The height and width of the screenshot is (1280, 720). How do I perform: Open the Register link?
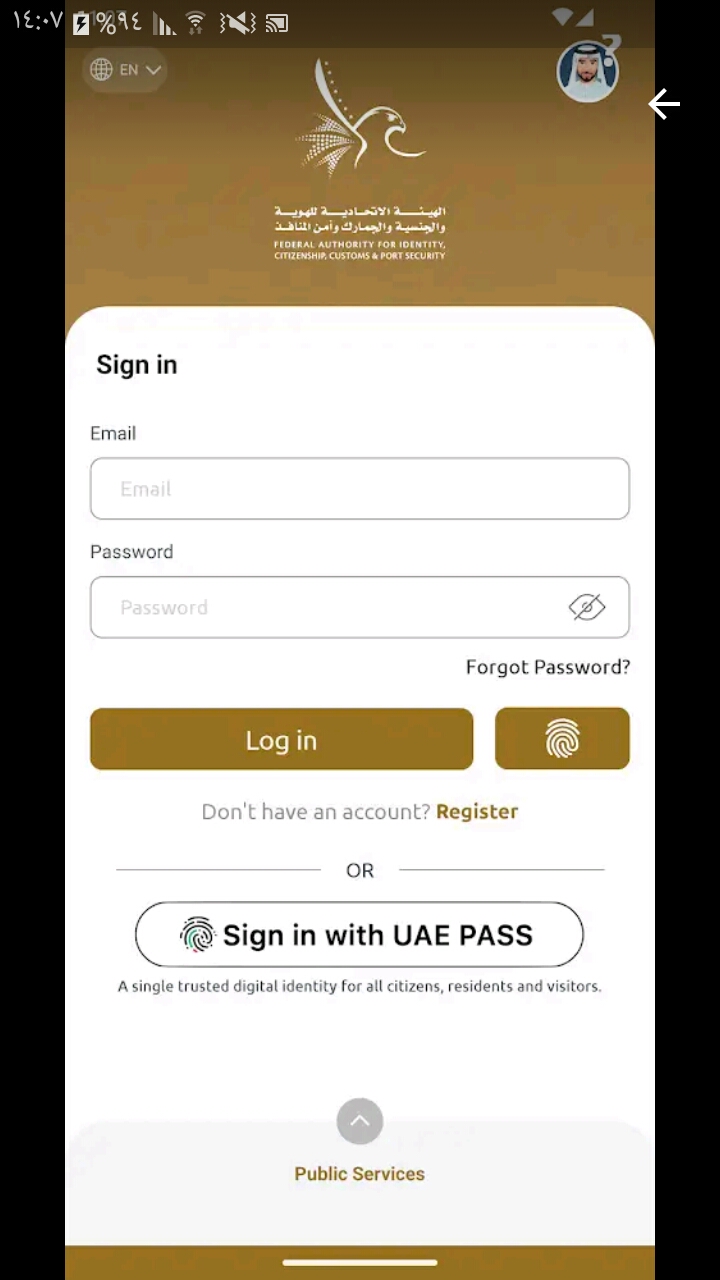(x=477, y=811)
